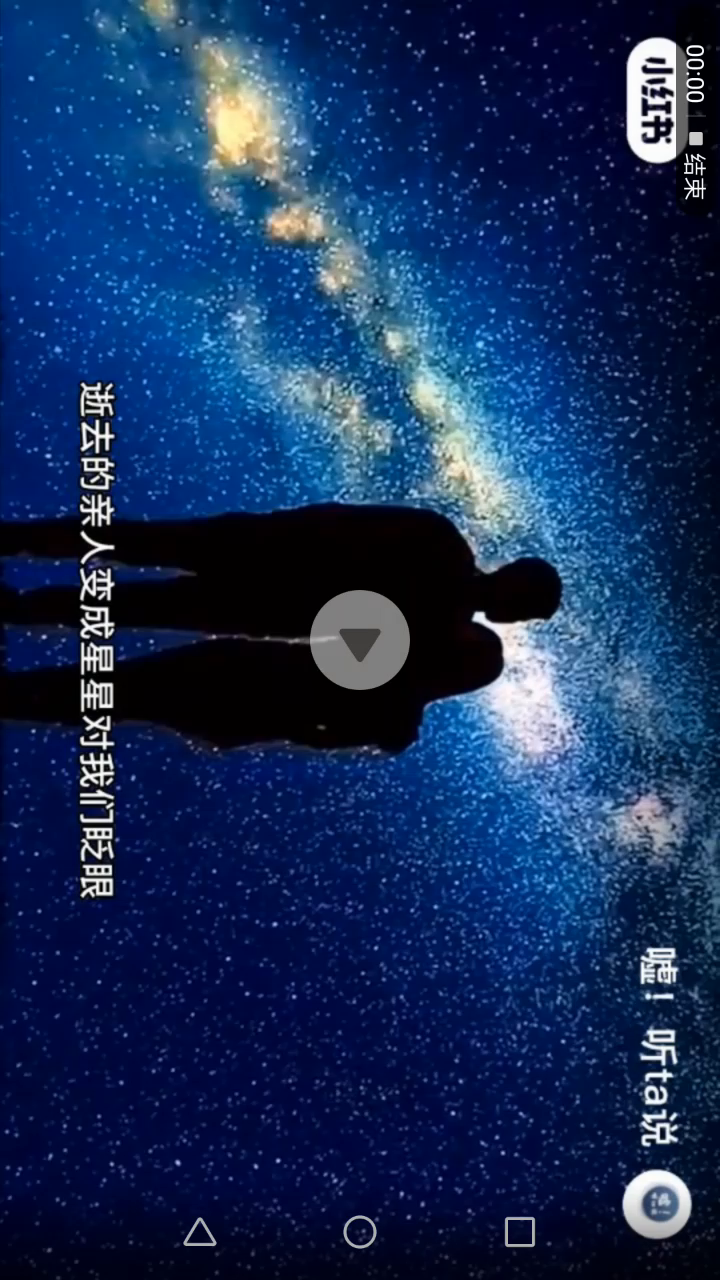Play the paused video

pyautogui.click(x=360, y=640)
